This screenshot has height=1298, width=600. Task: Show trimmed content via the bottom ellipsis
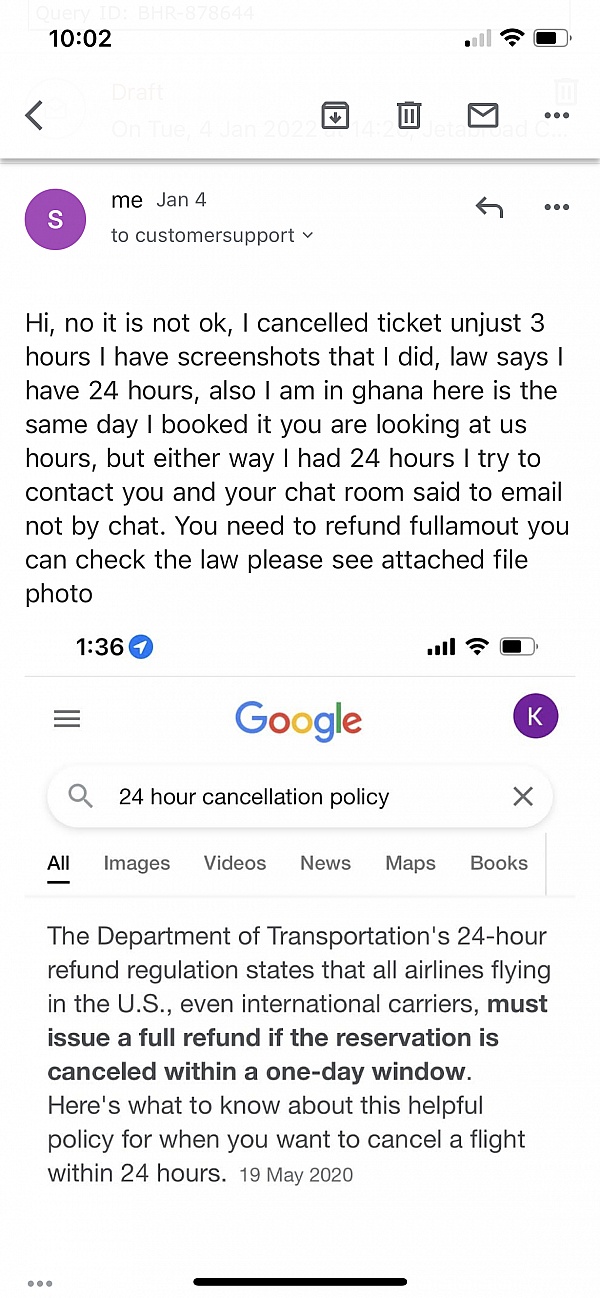[x=40, y=1283]
